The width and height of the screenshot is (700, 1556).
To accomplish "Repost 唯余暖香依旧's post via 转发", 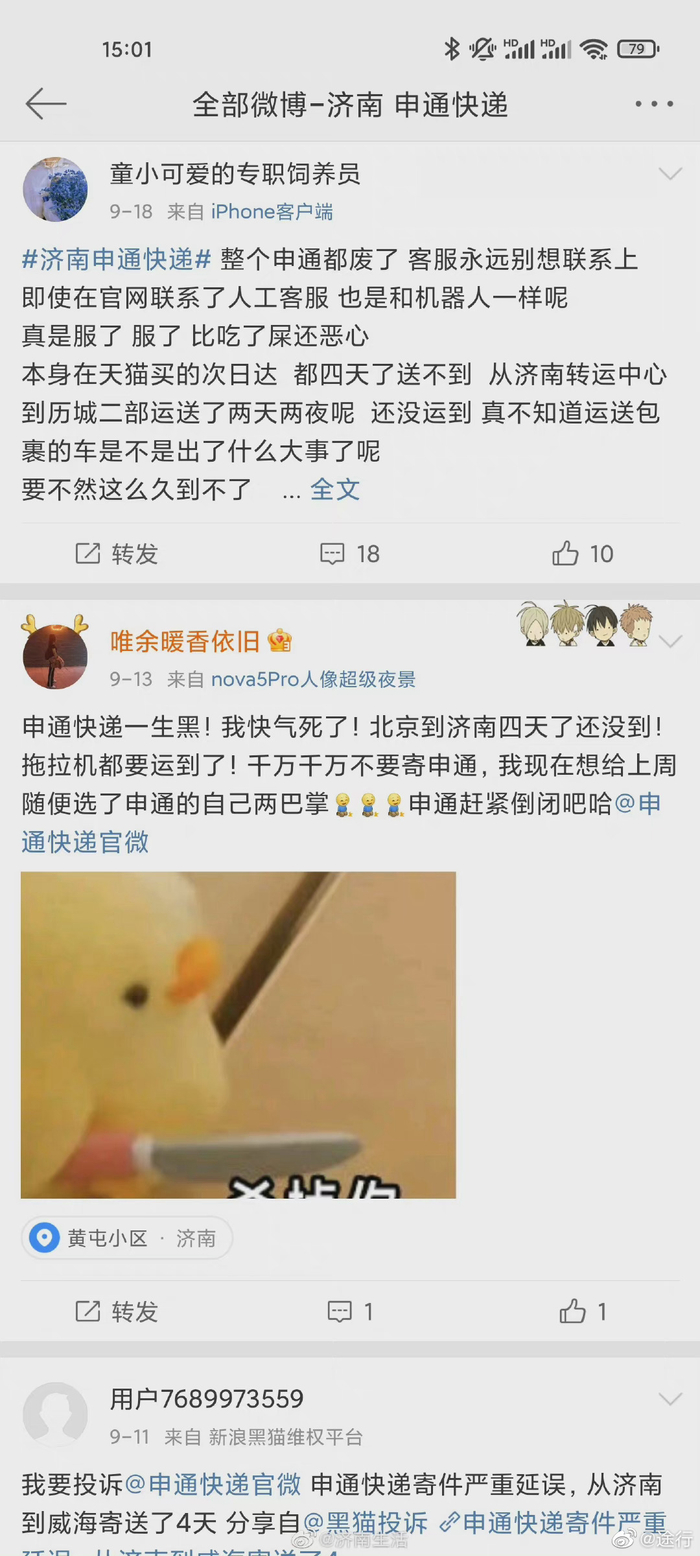I will (x=117, y=1311).
